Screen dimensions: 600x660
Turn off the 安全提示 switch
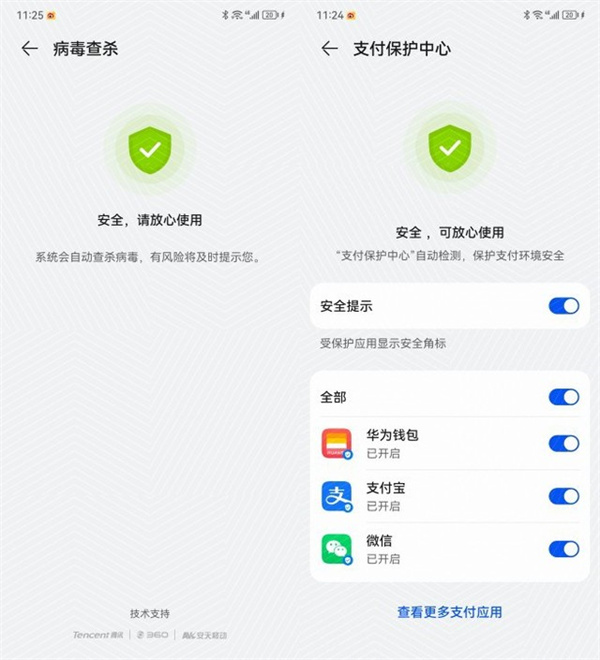pyautogui.click(x=563, y=306)
